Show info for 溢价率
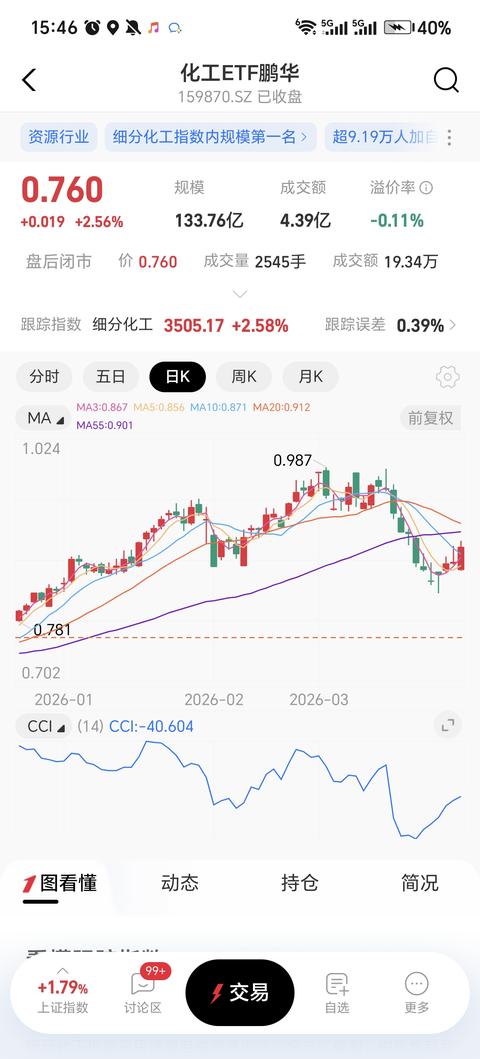This screenshot has height=1059, width=480. pyautogui.click(x=426, y=188)
